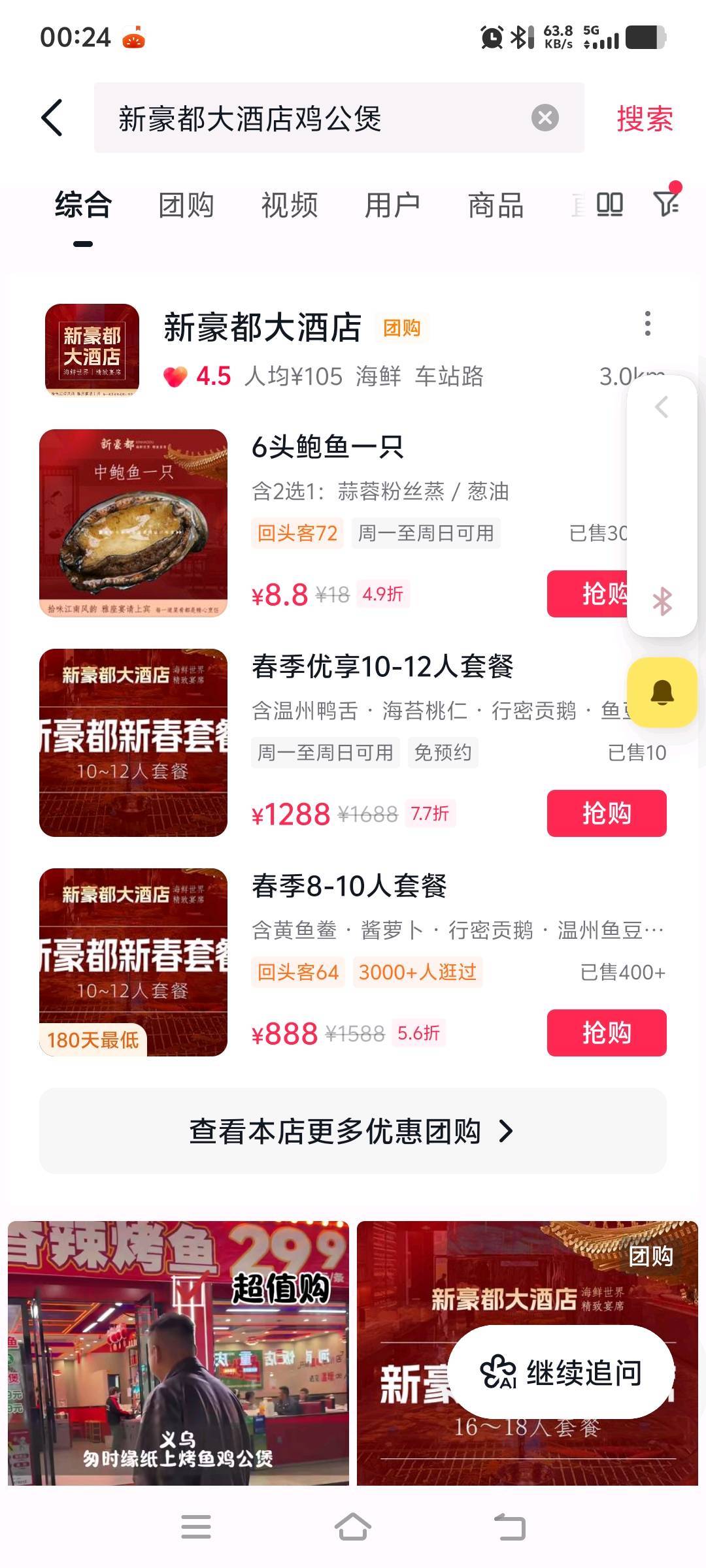This screenshot has width=706, height=1568.
Task: Tap 抢购 for the ¥1288 春季优享10-12人套餐
Action: [x=606, y=813]
